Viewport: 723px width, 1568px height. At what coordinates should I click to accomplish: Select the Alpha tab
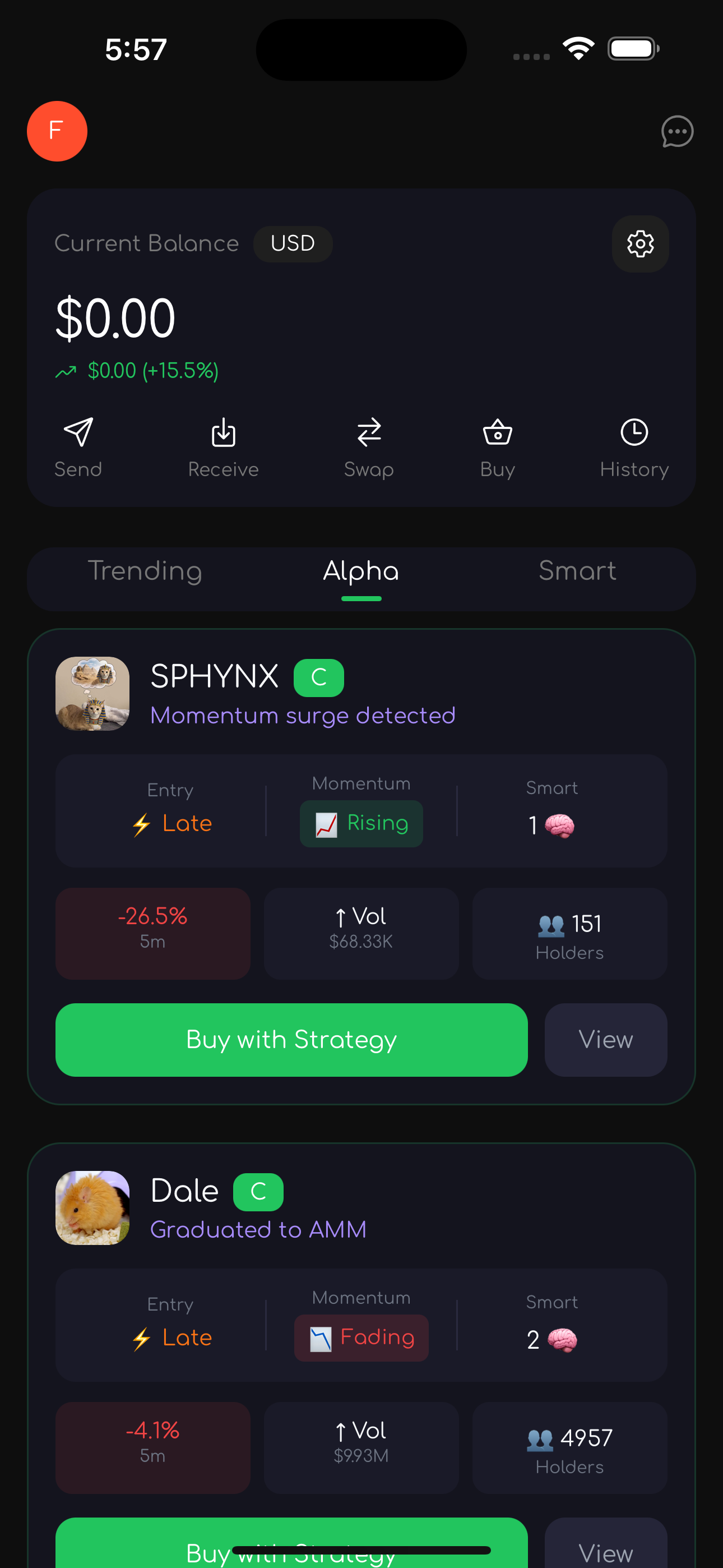pyautogui.click(x=361, y=571)
